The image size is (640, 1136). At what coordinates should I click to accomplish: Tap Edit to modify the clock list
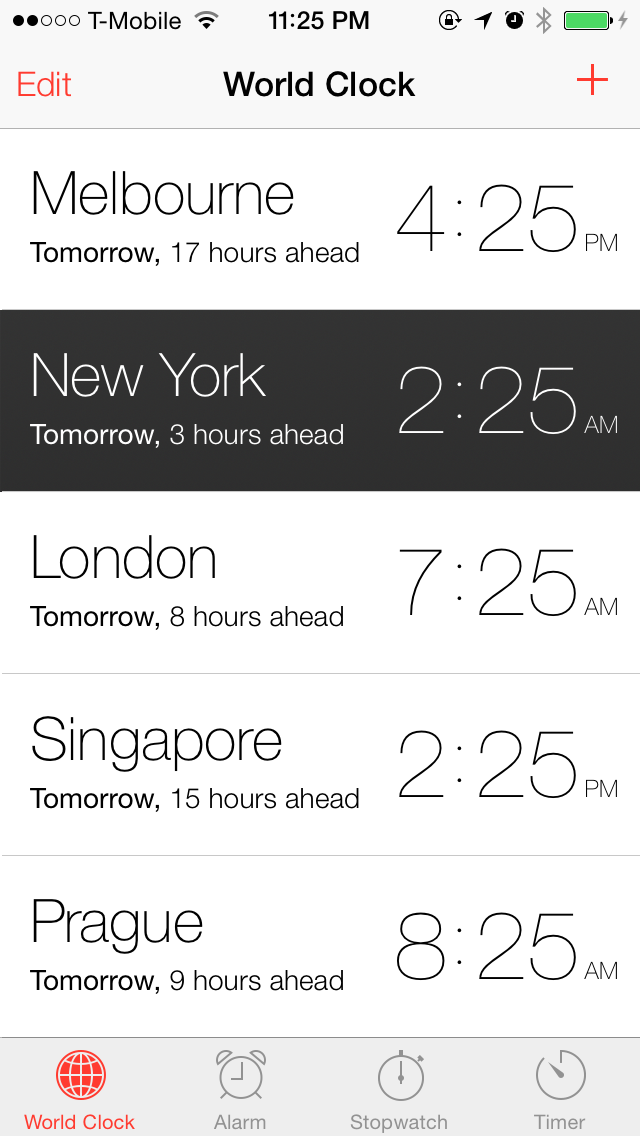pos(45,84)
